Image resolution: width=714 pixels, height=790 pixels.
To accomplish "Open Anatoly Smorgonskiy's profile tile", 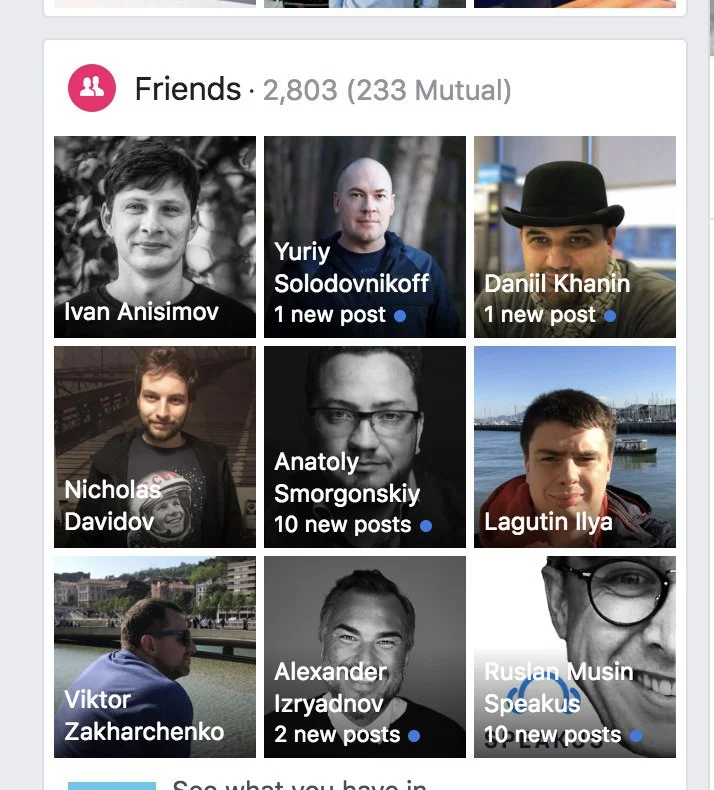I will 364,447.
